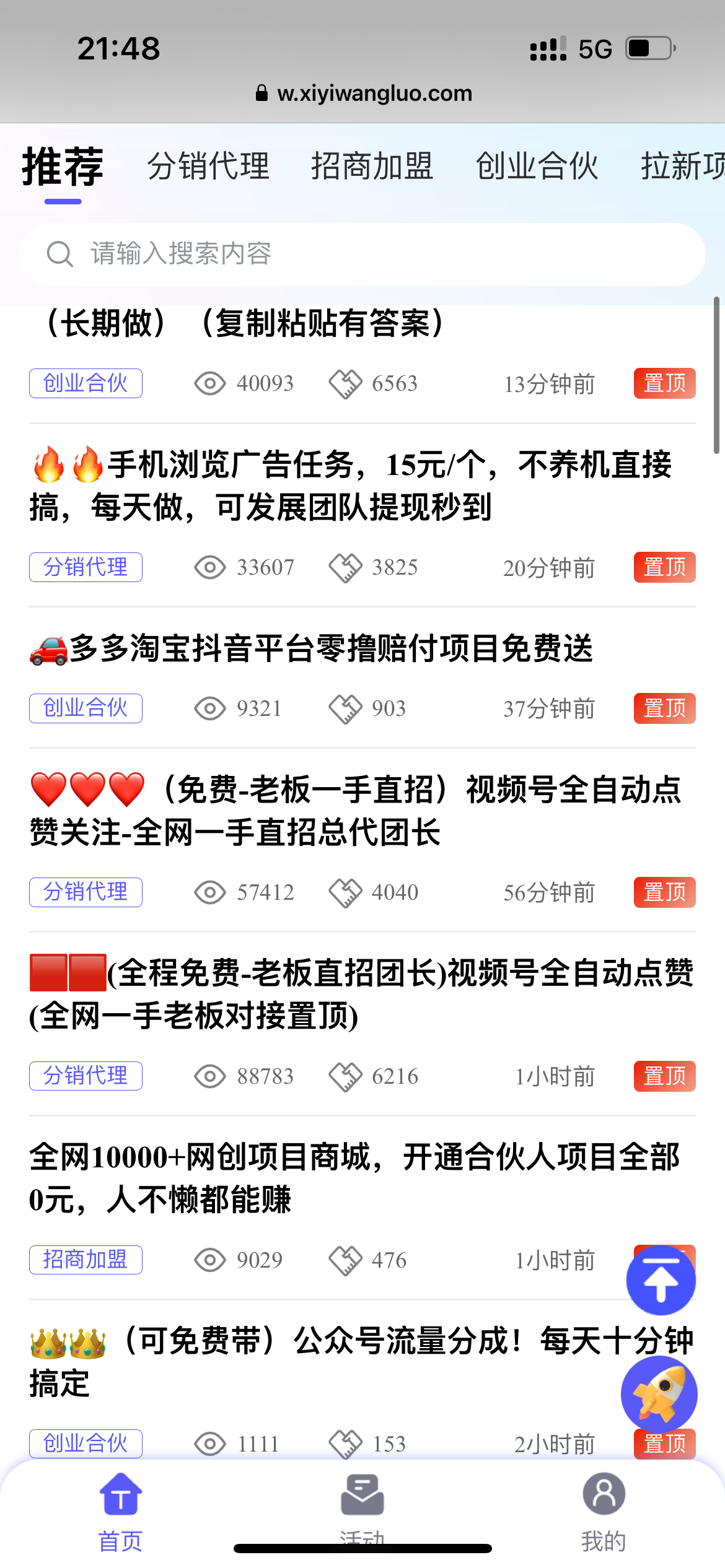
Task: Open the 手机浏览广告任务 15元/个 post
Action: (351, 486)
